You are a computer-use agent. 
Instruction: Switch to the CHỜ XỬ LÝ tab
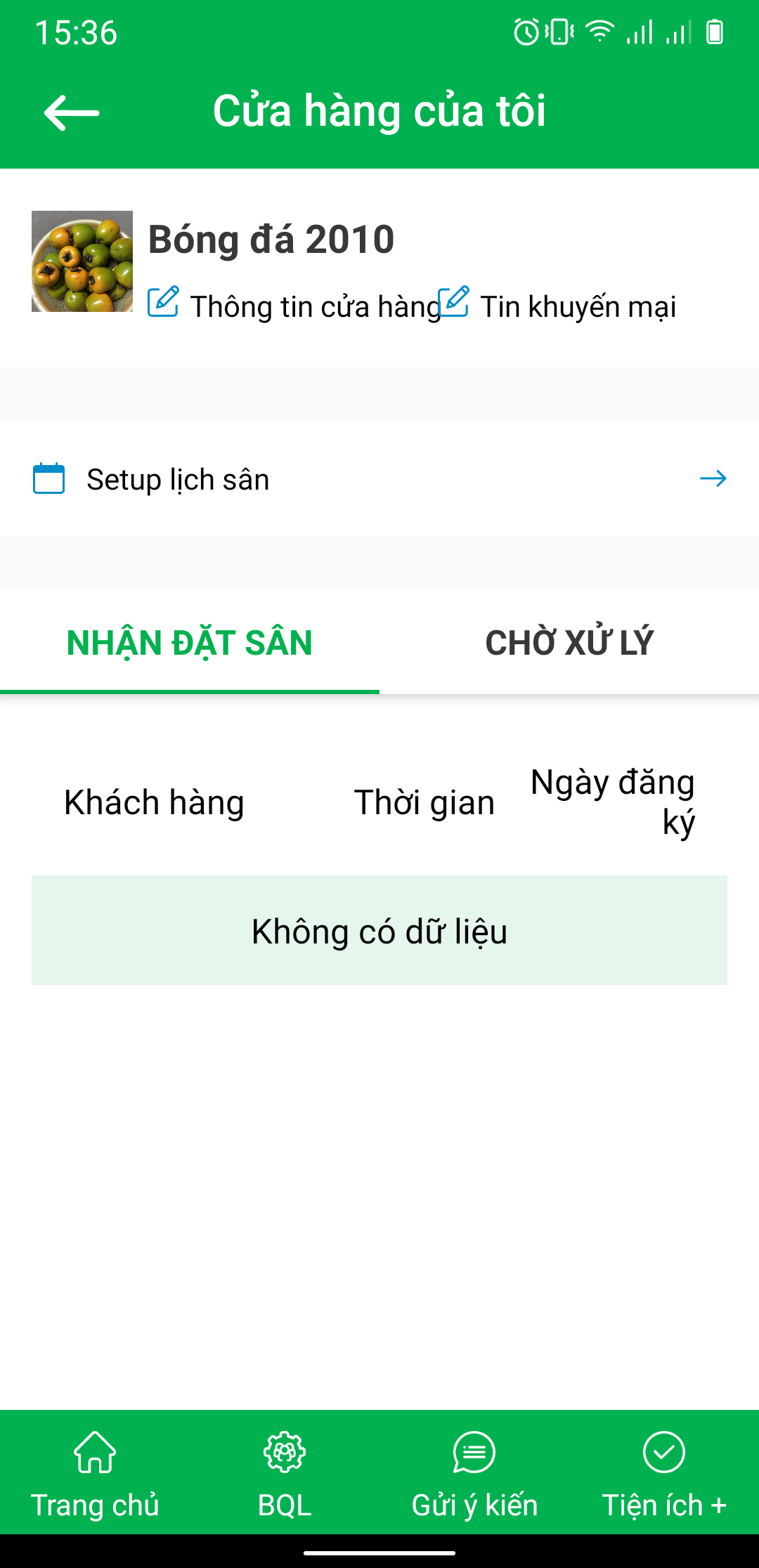pyautogui.click(x=569, y=643)
